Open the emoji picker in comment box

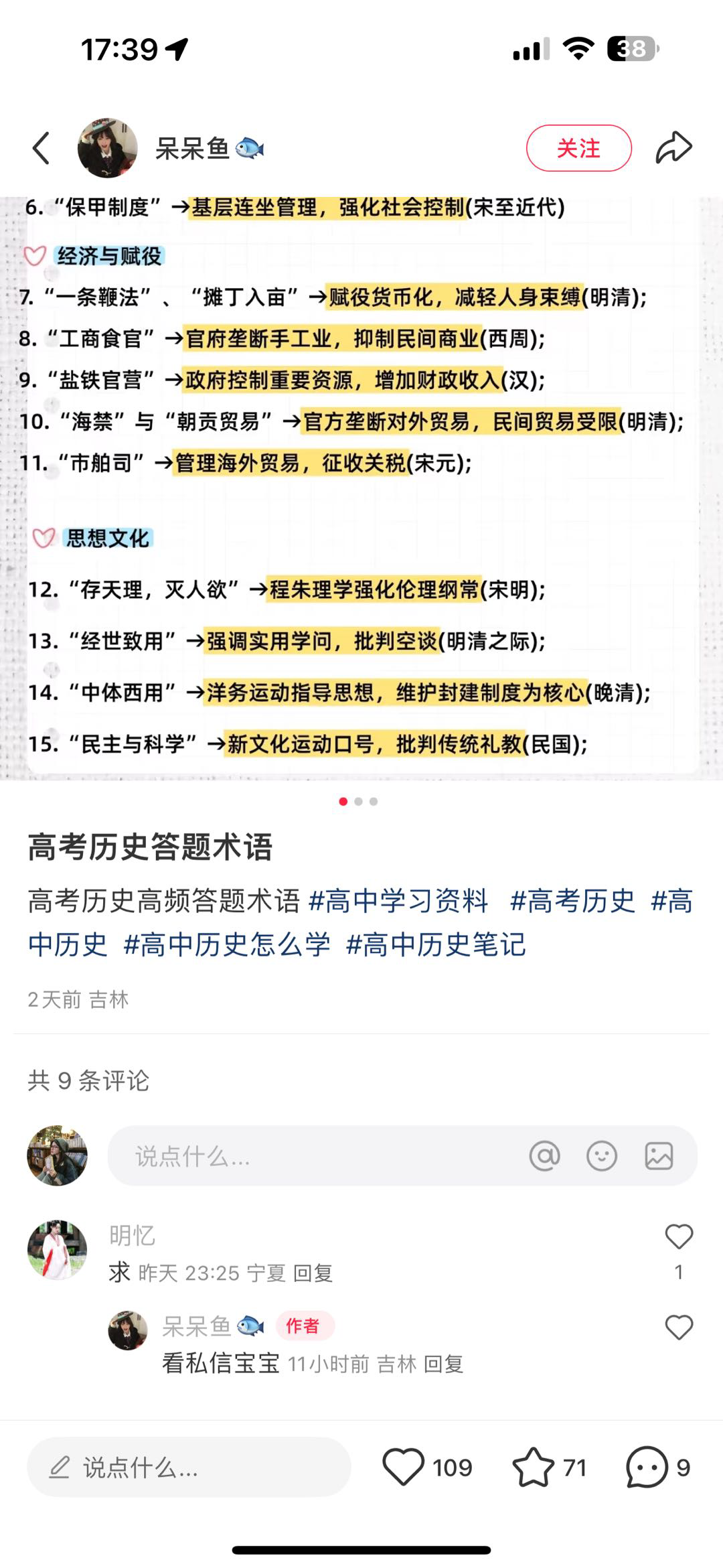point(601,1156)
